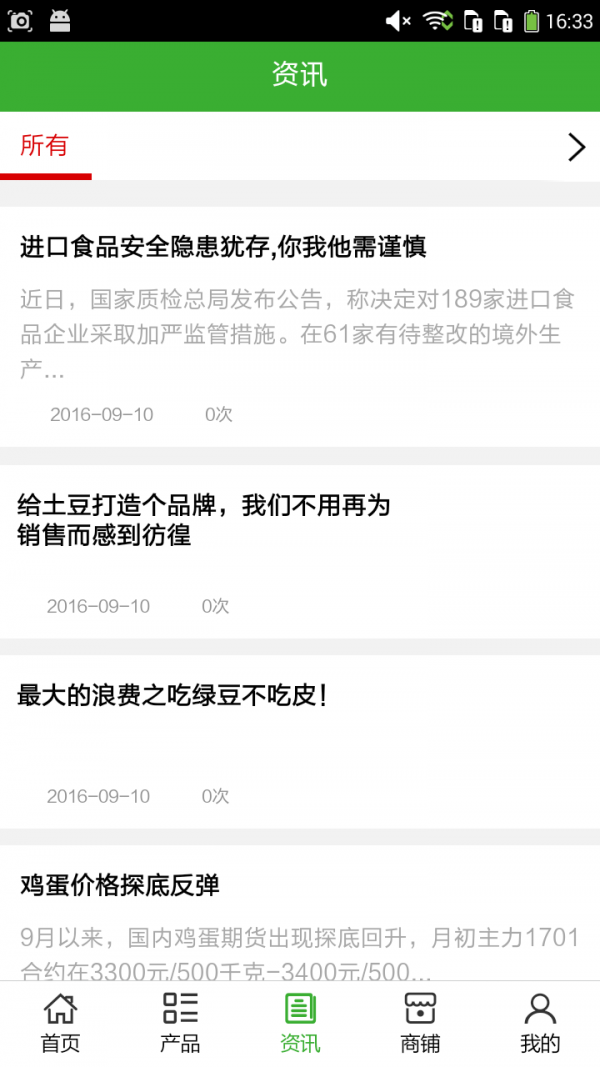600x1067 pixels.
Task: Open the 我的 profile tab
Action: click(x=540, y=1023)
